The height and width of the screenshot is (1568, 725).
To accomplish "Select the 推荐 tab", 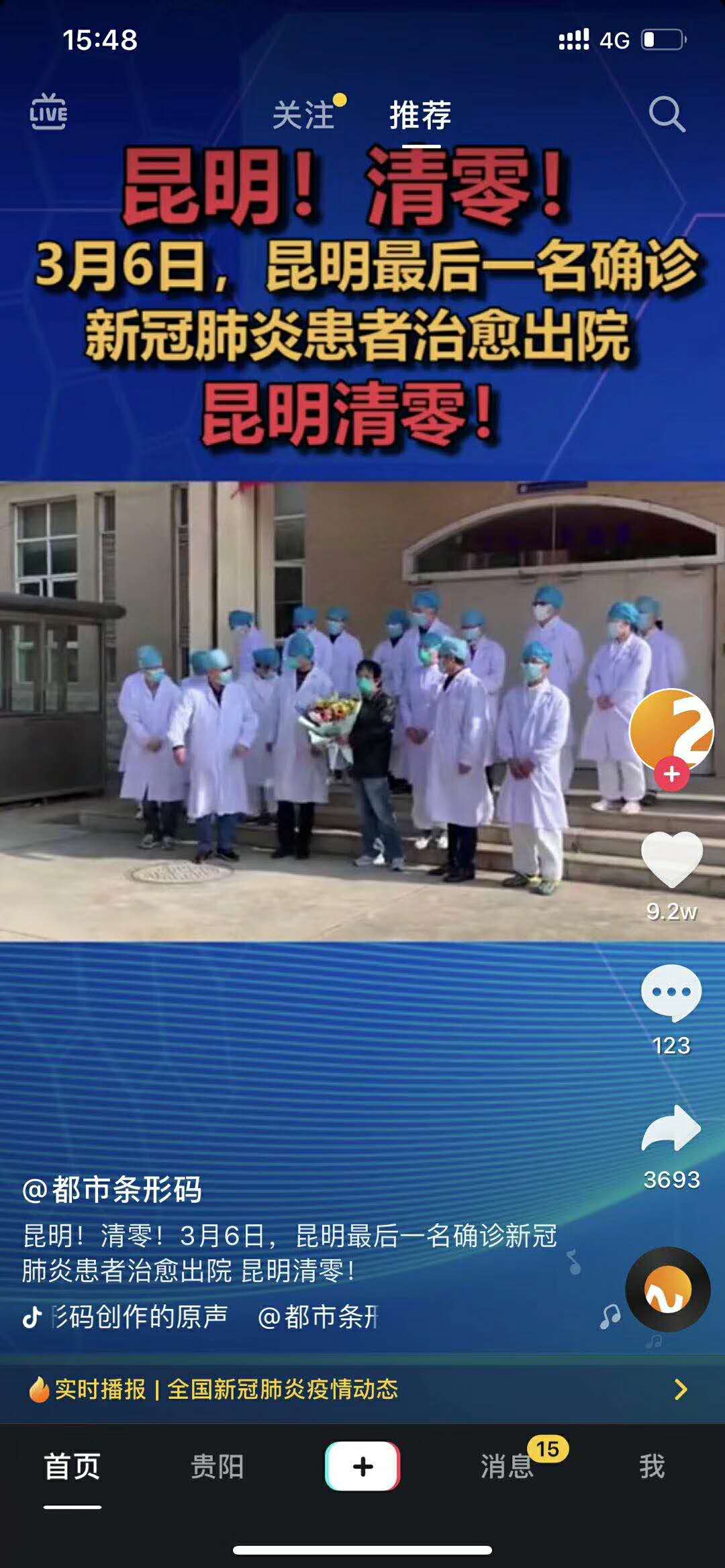I will pyautogui.click(x=420, y=115).
